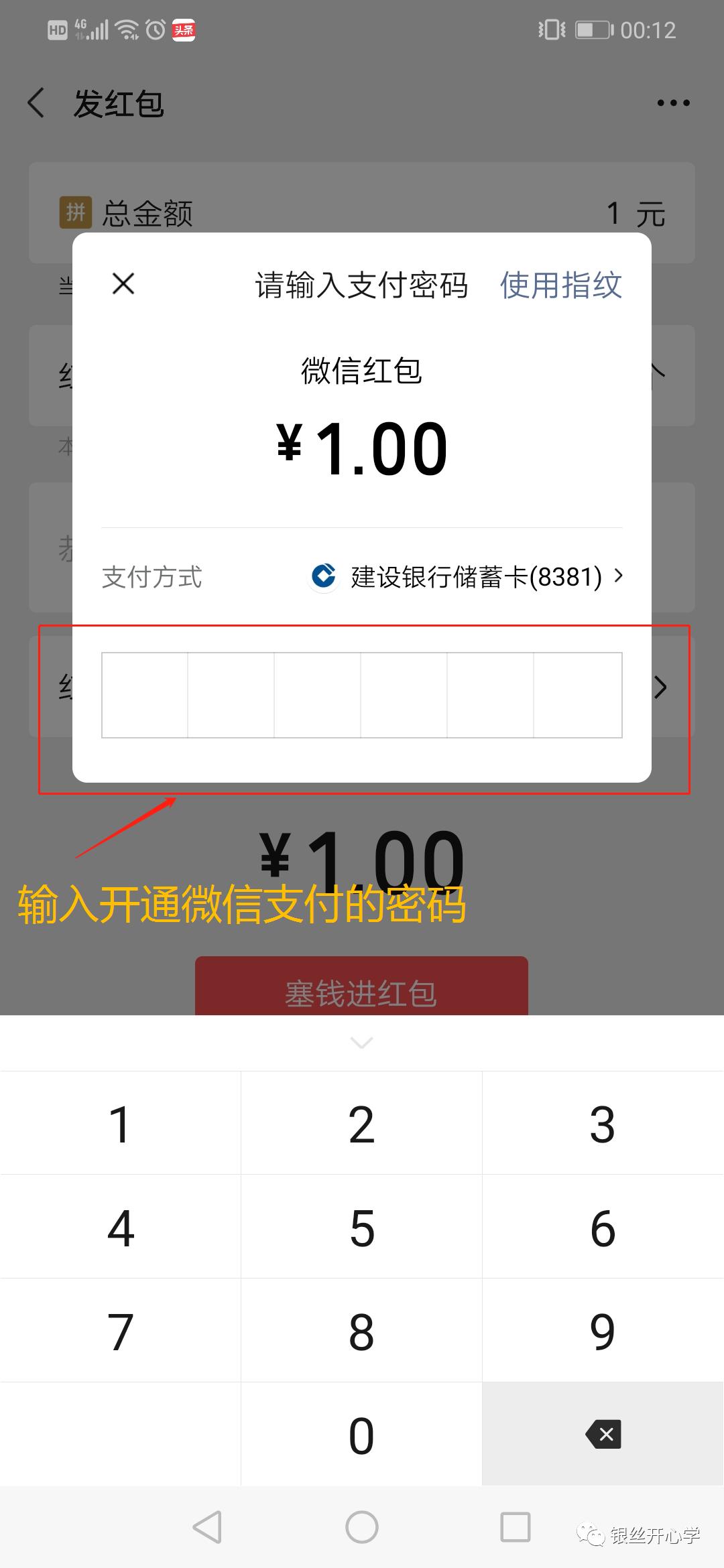Close the payment password dialog

point(123,283)
